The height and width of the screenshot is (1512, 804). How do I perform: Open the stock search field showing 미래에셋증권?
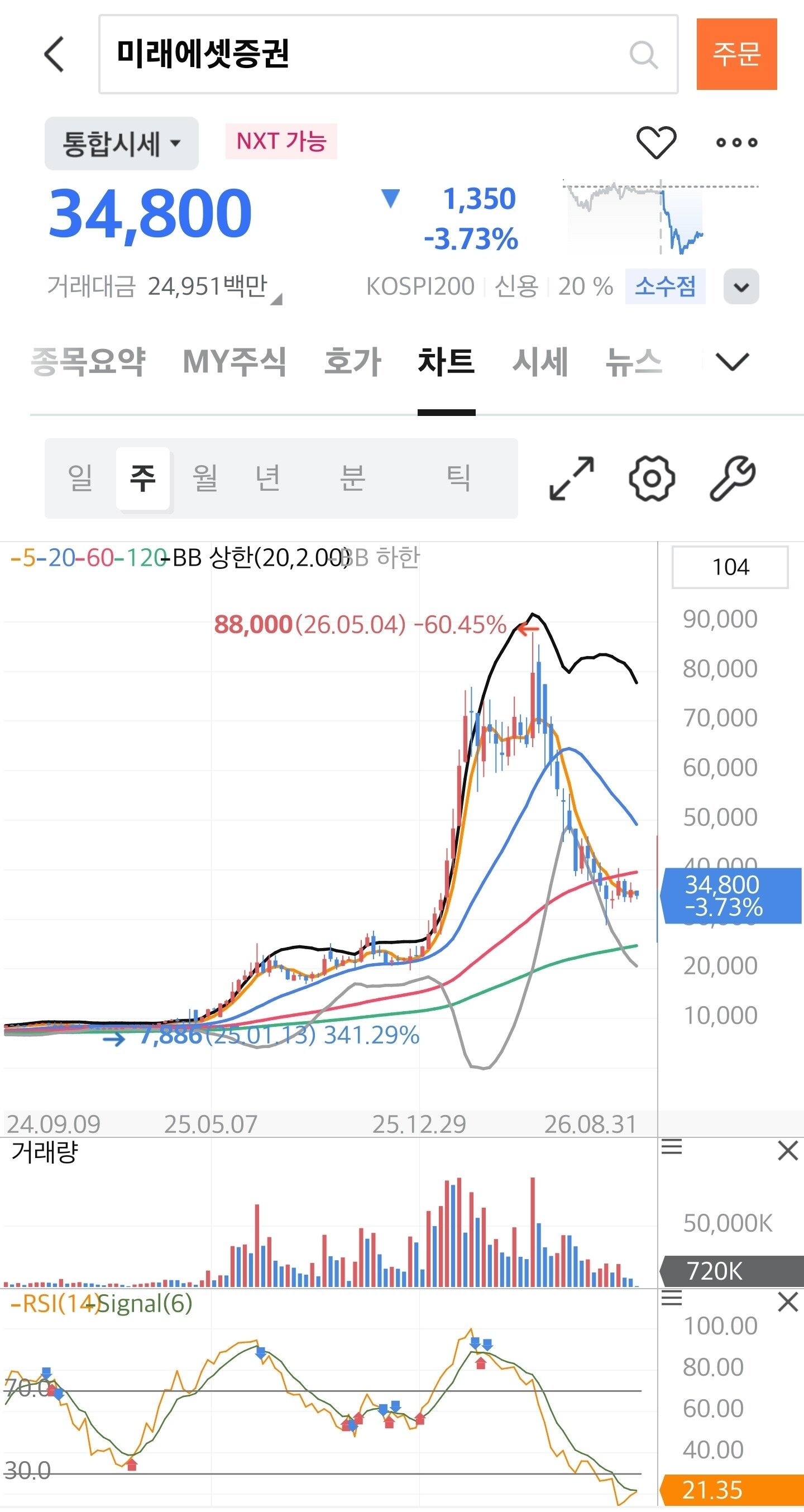pyautogui.click(x=388, y=54)
